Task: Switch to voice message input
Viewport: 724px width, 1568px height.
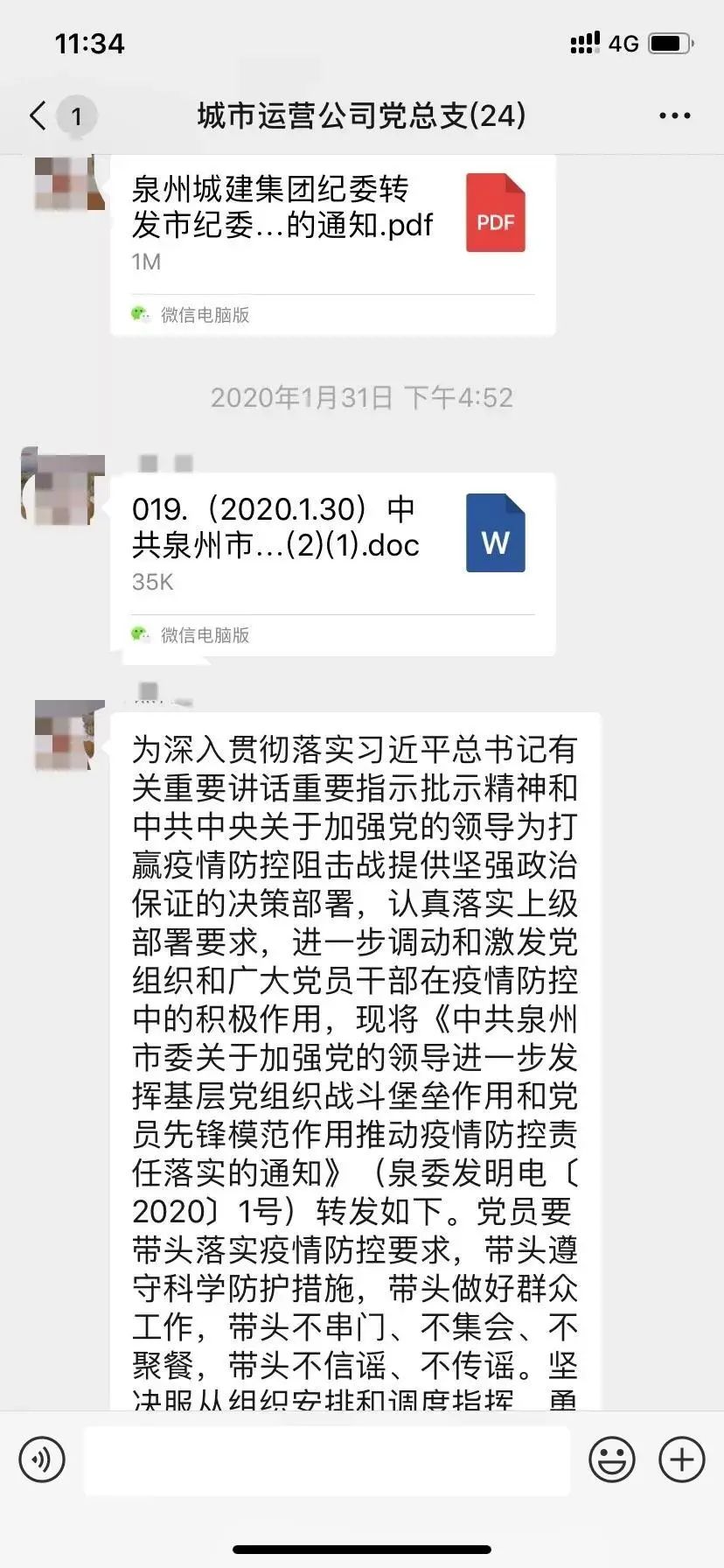Action: tap(42, 1459)
